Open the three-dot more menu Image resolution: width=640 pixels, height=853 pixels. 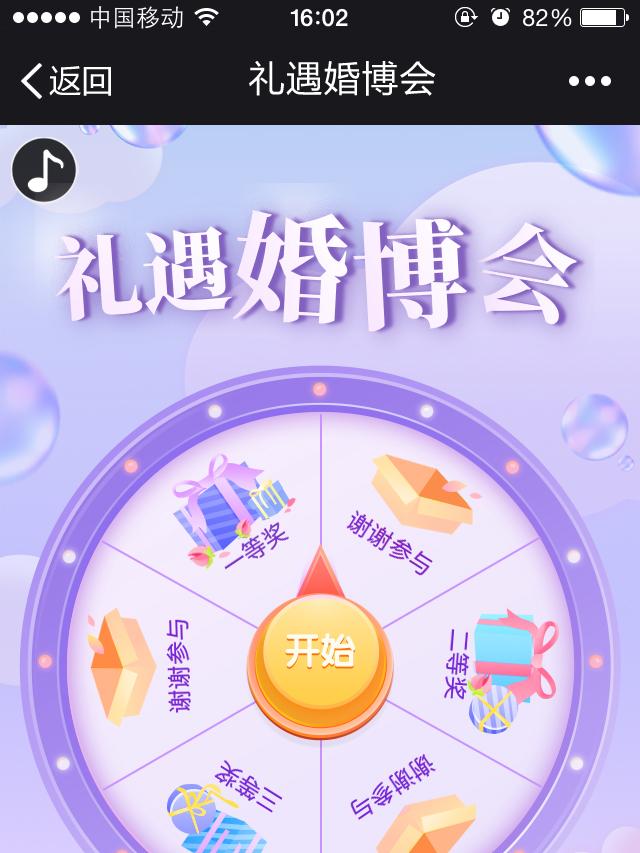click(589, 81)
